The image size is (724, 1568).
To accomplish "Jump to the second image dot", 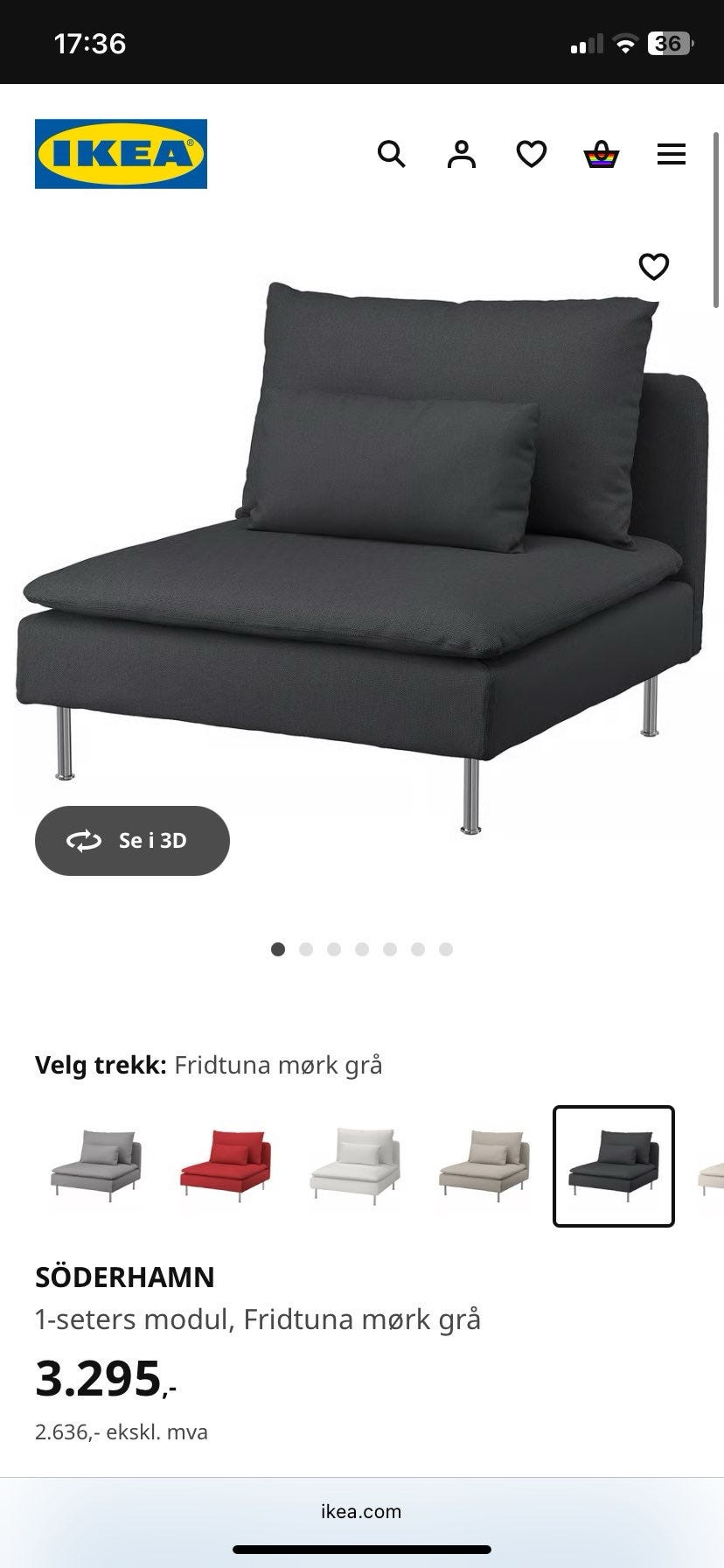I will pos(306,949).
